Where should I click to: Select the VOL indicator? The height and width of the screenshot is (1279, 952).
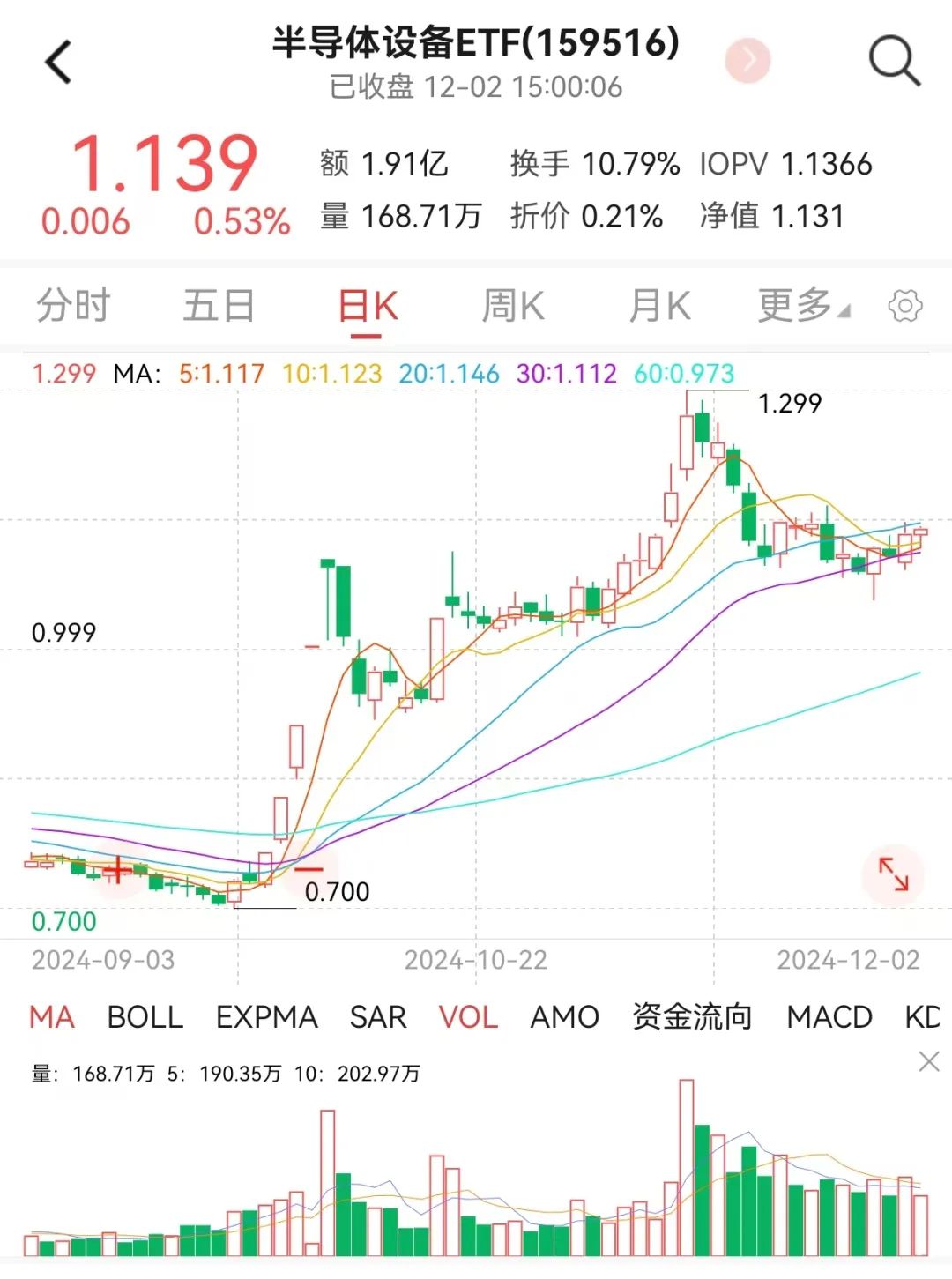(468, 1017)
